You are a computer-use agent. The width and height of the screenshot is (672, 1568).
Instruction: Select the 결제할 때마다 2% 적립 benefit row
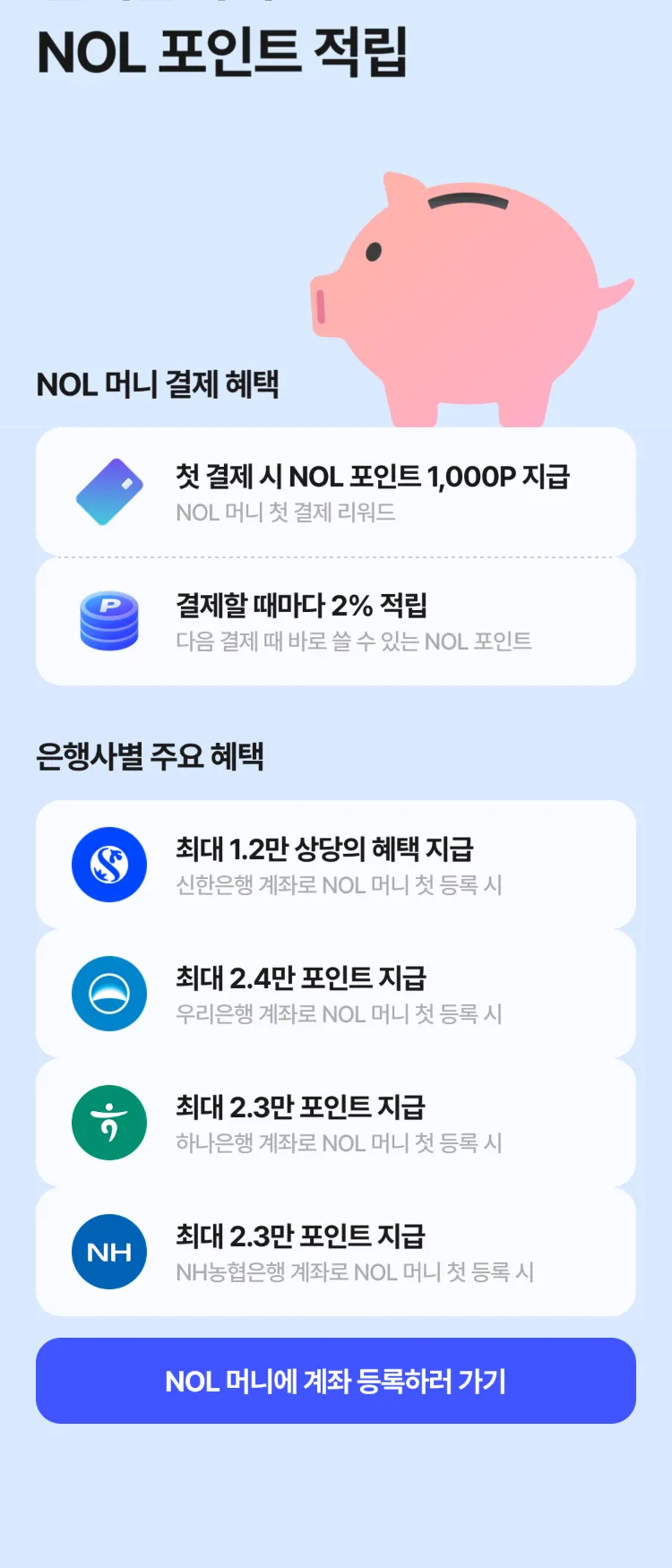(x=335, y=620)
